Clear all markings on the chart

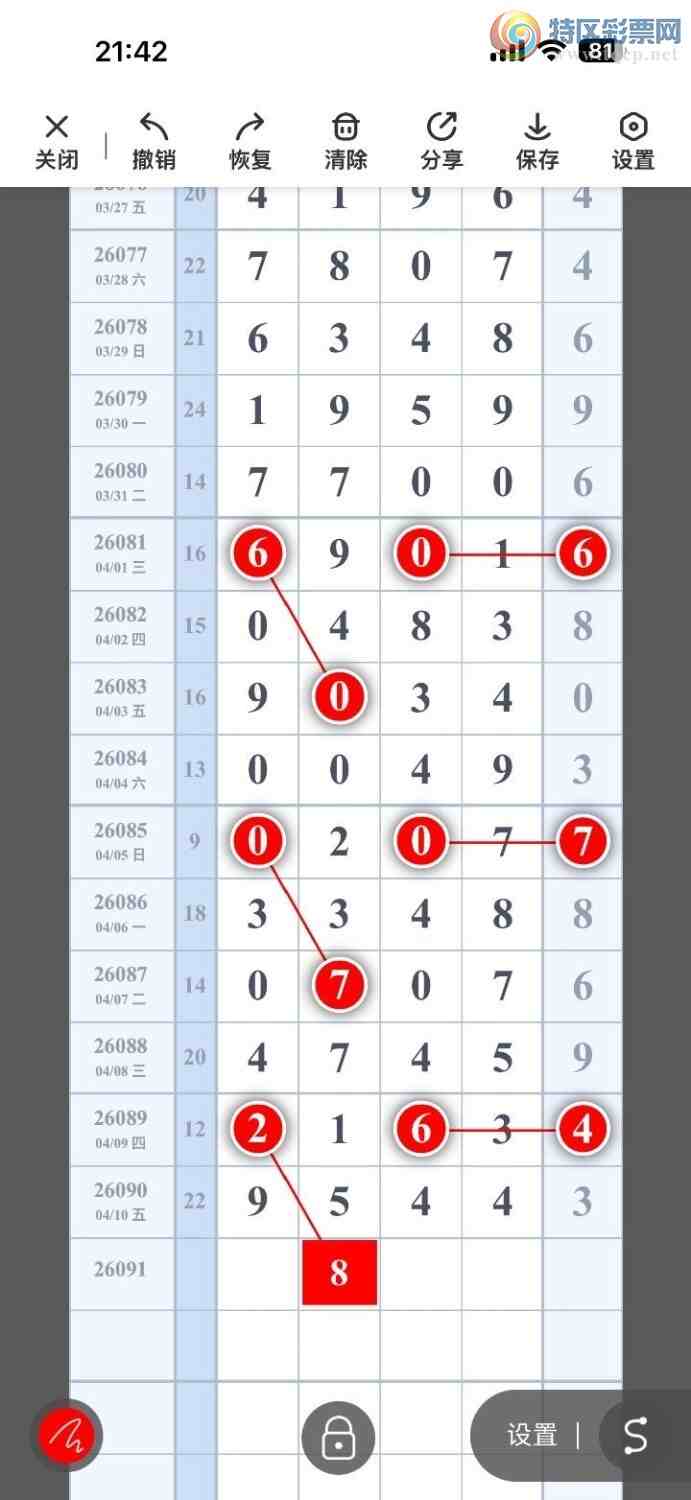(346, 141)
